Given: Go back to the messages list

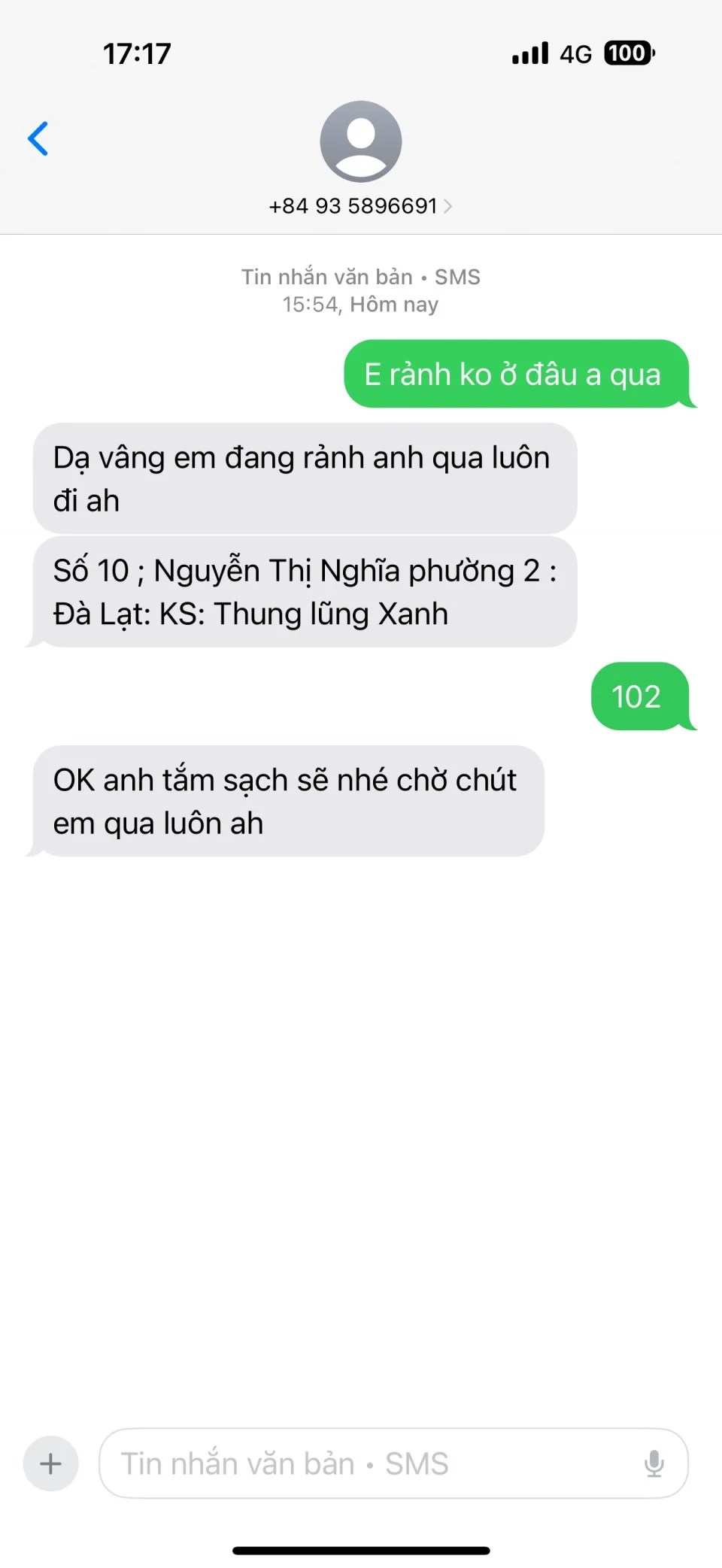Looking at the screenshot, I should pos(38,139).
